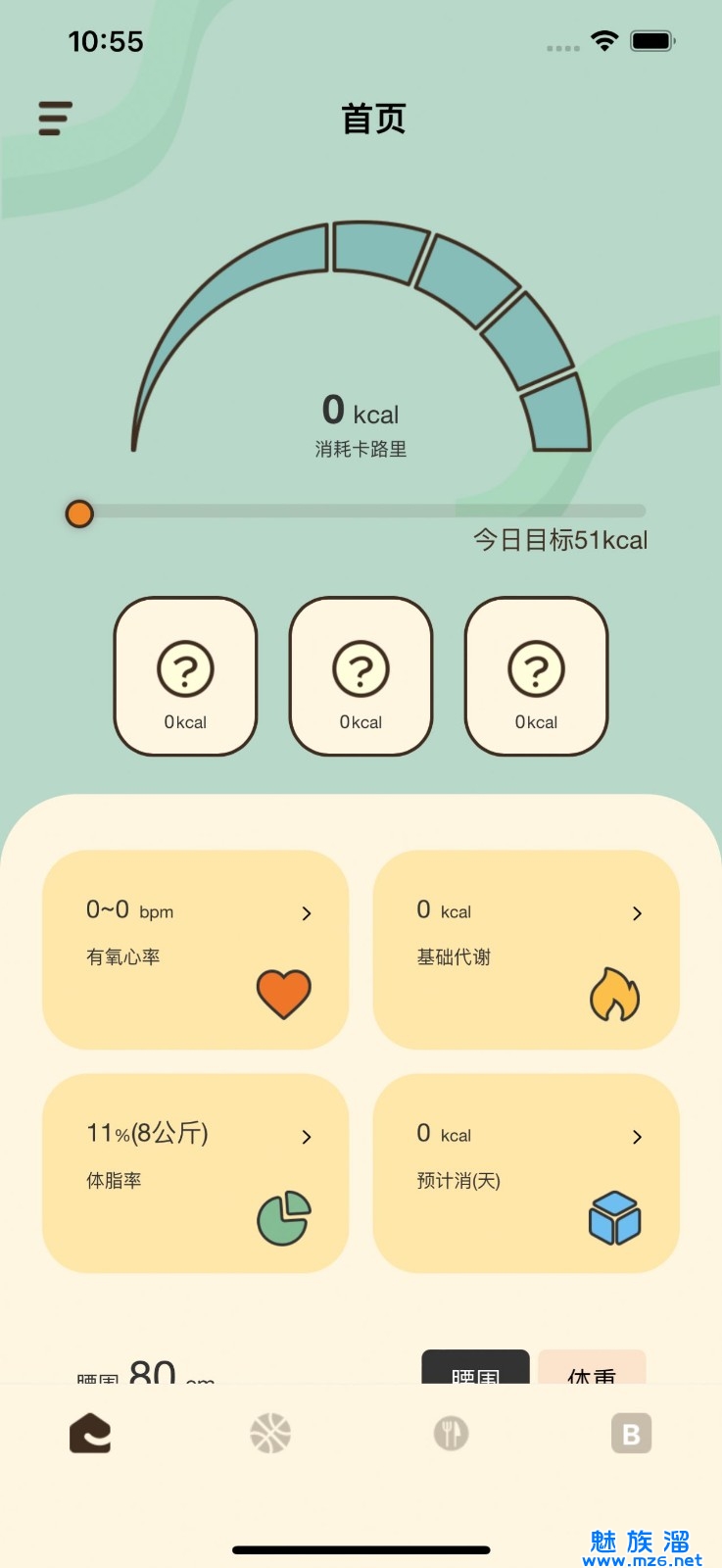The height and width of the screenshot is (1568, 722).
Task: Open the 预计消(天) card
Action: coord(526,1172)
